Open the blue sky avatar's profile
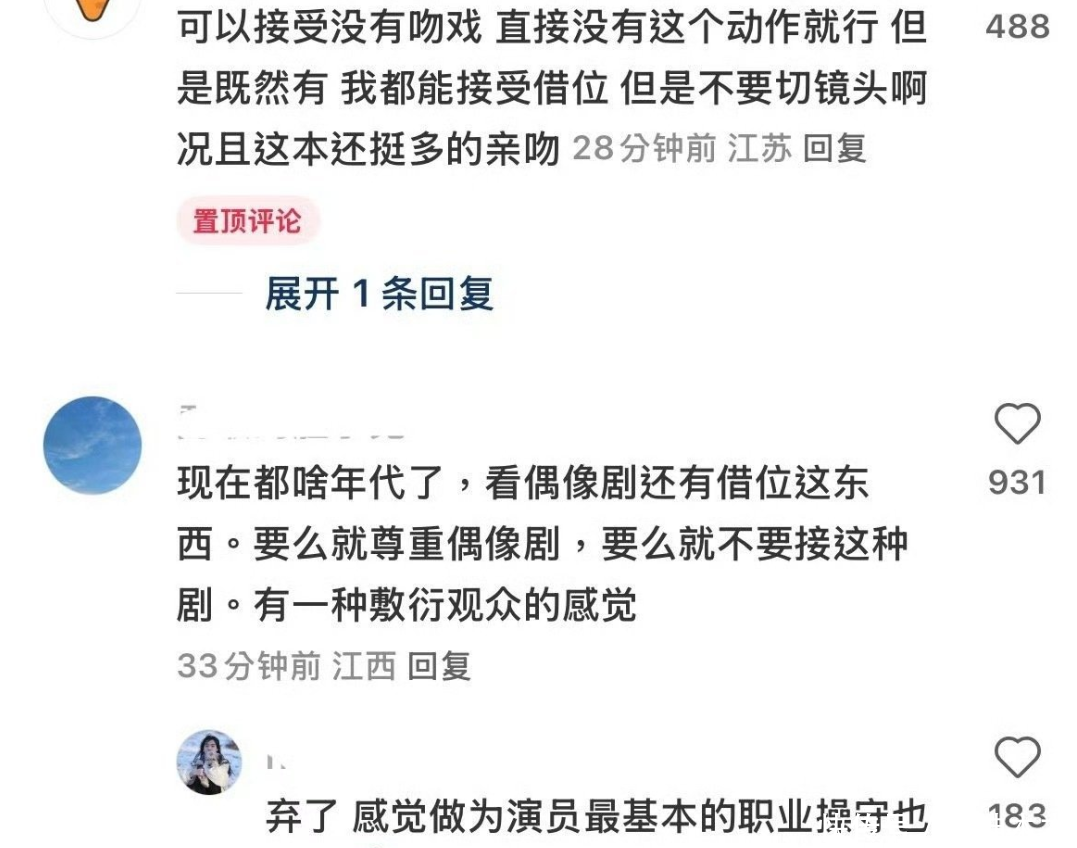This screenshot has width=1077, height=848. (x=92, y=445)
